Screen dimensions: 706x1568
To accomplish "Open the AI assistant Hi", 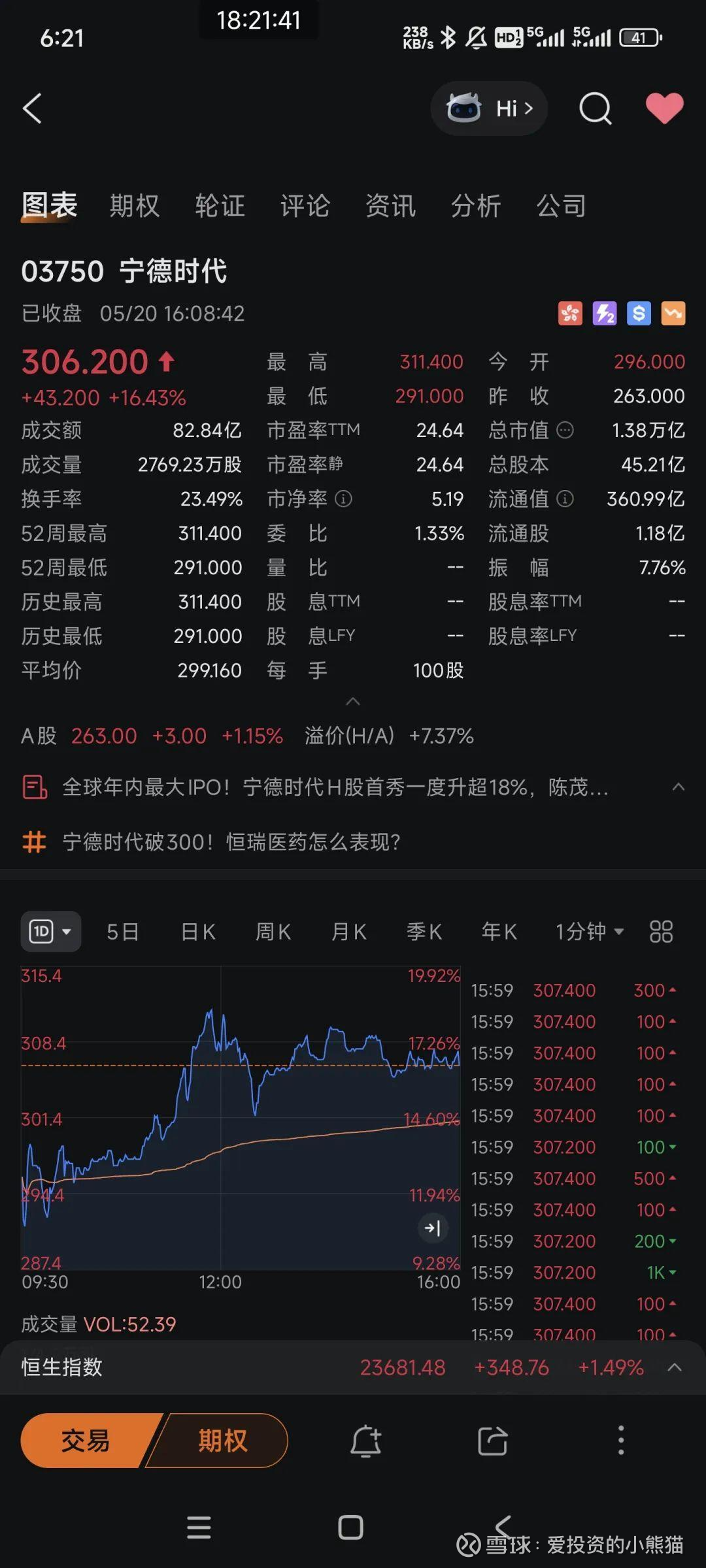I will coord(489,108).
